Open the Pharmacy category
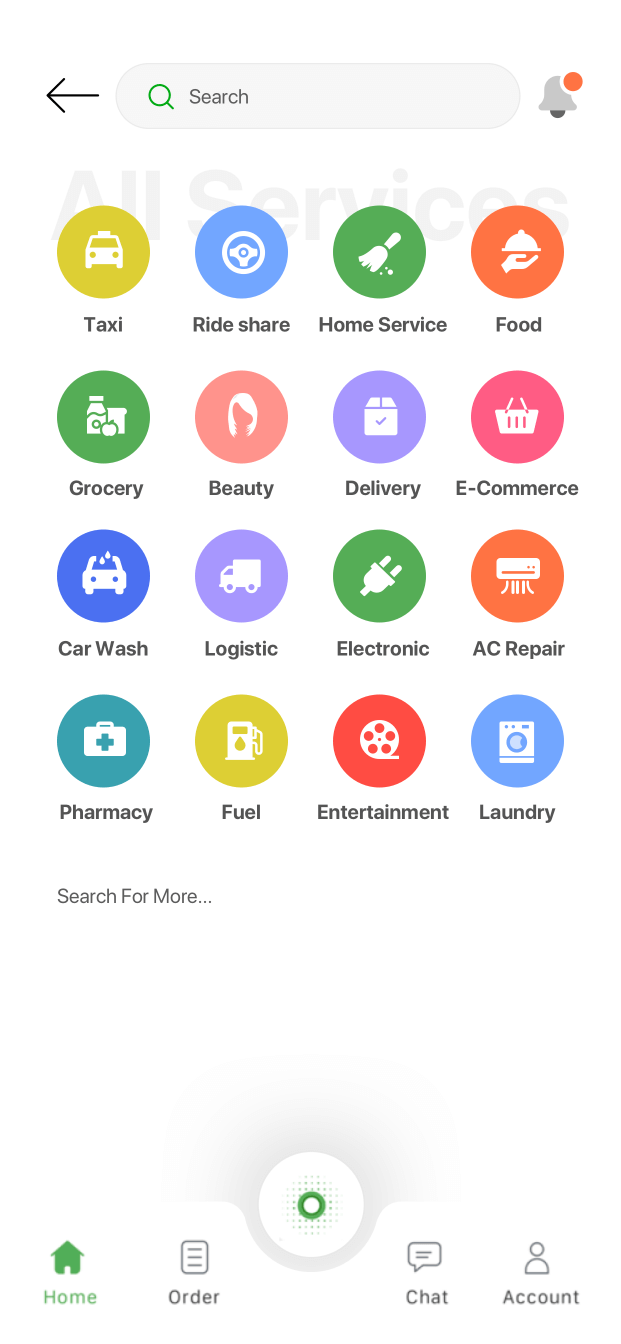The height and width of the screenshot is (1344, 621). pyautogui.click(x=103, y=740)
